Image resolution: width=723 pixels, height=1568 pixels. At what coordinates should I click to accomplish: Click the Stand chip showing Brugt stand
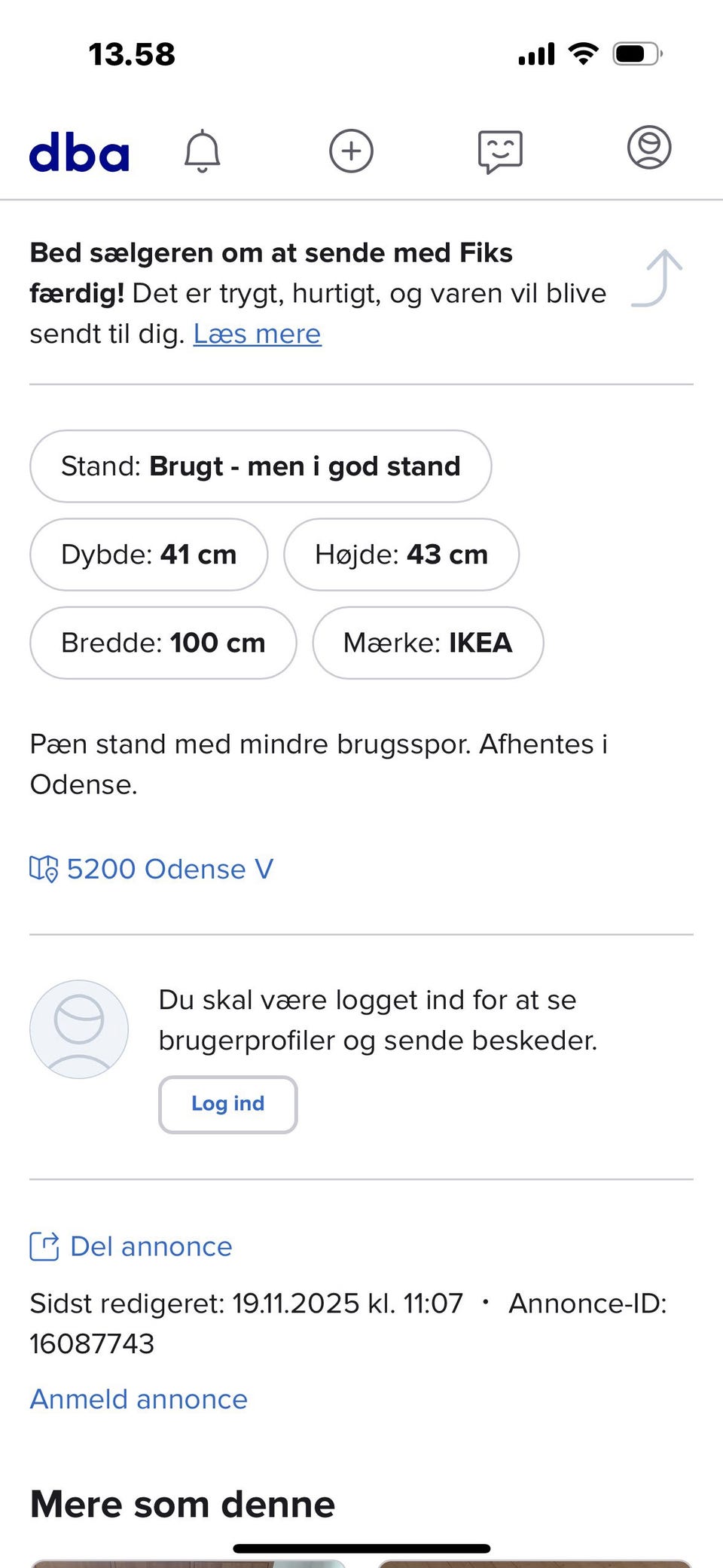tap(260, 466)
